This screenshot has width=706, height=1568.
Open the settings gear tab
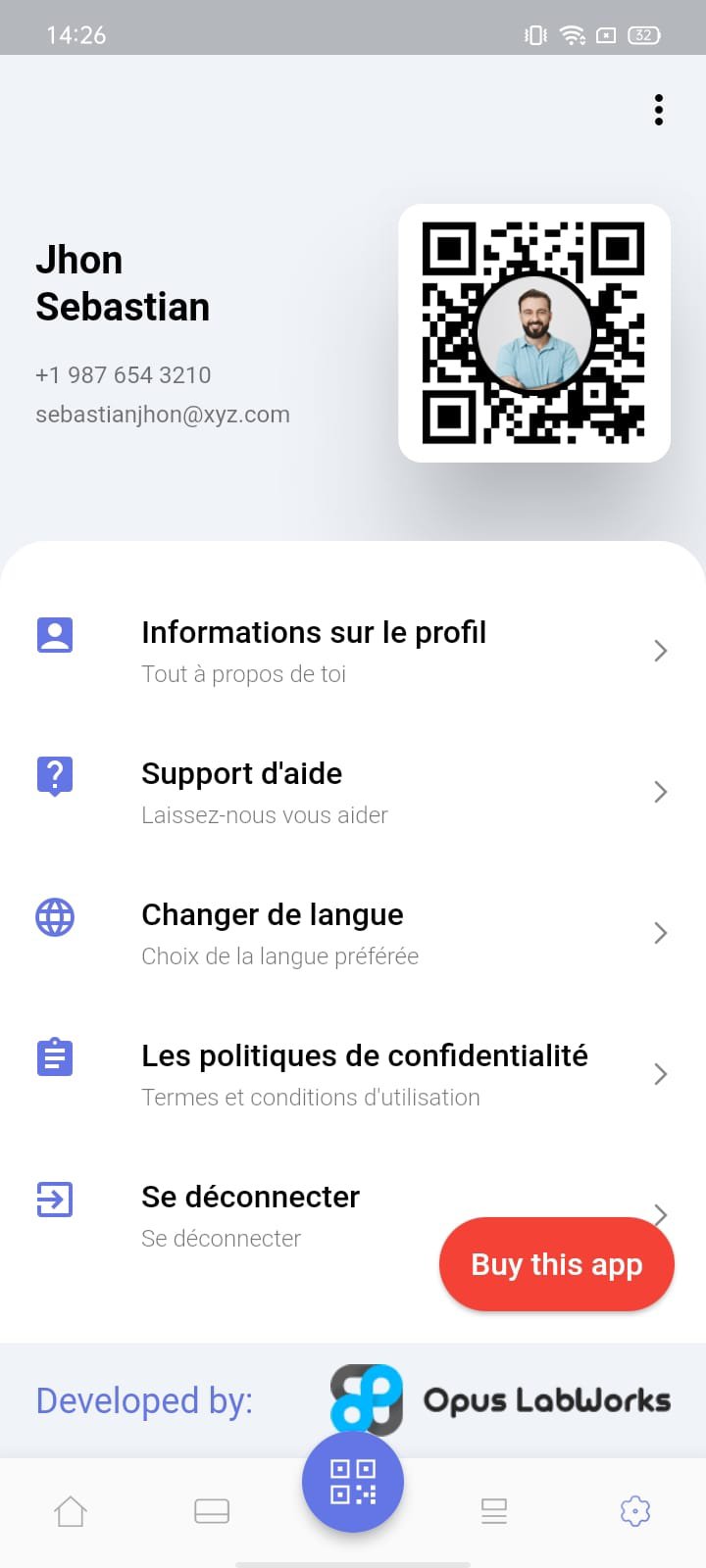pos(635,1511)
